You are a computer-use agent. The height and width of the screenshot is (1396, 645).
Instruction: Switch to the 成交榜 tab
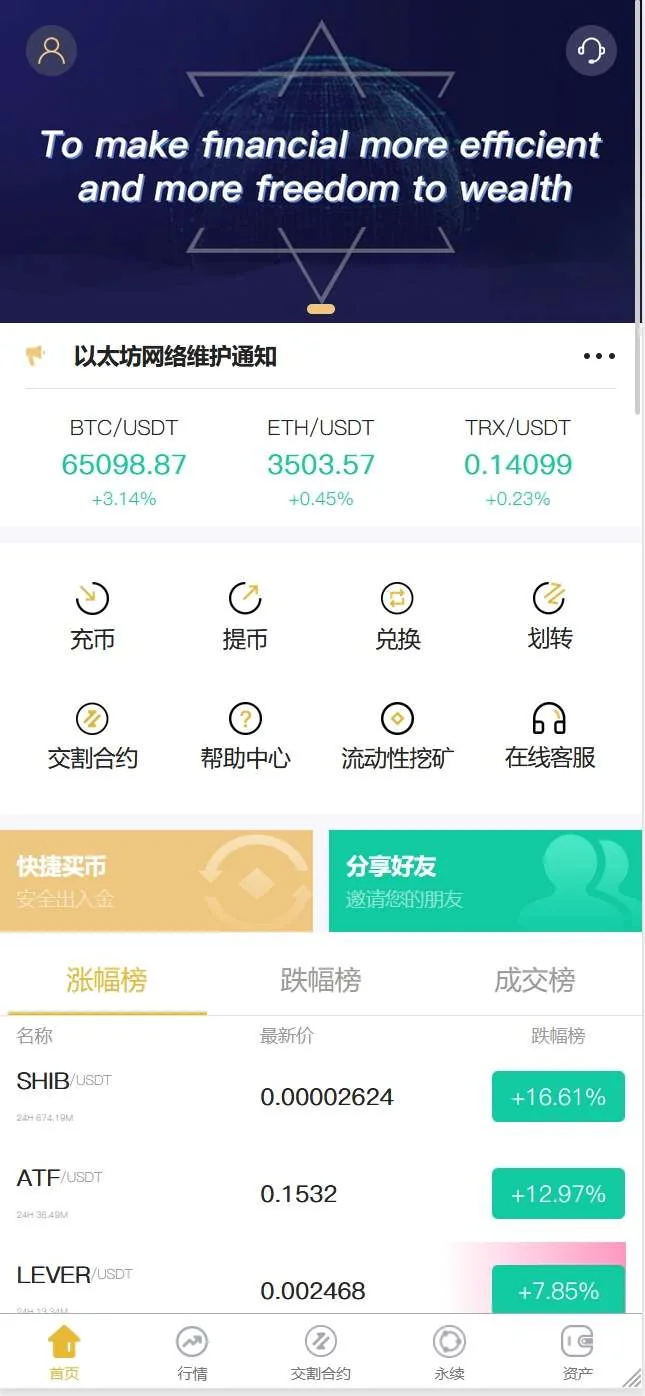click(x=534, y=980)
